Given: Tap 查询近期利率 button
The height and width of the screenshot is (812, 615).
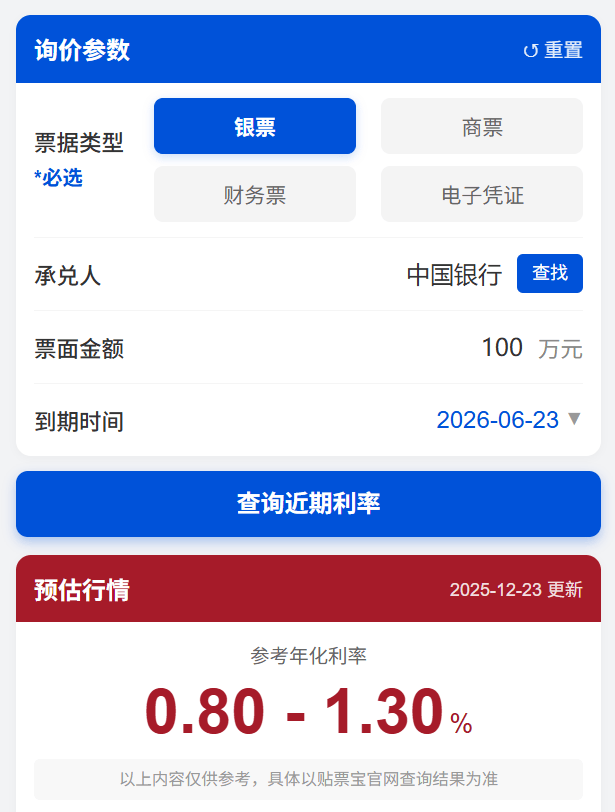Looking at the screenshot, I should 308,503.
